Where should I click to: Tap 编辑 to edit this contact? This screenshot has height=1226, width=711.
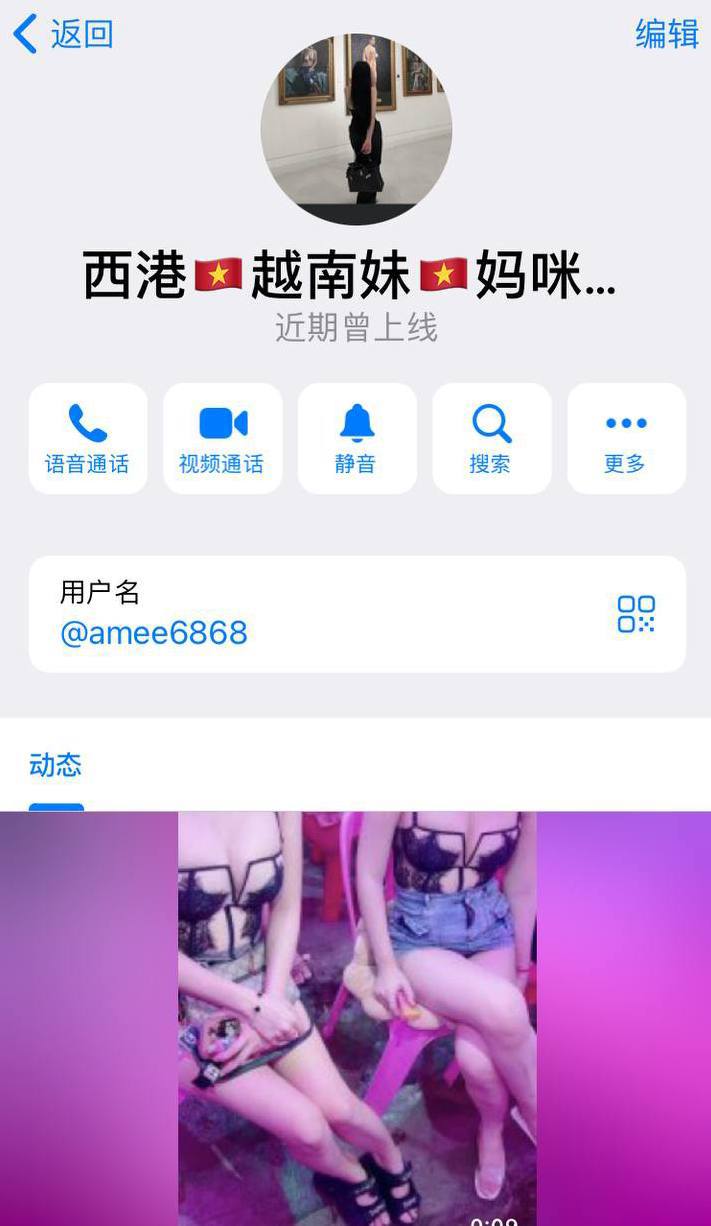tap(666, 34)
